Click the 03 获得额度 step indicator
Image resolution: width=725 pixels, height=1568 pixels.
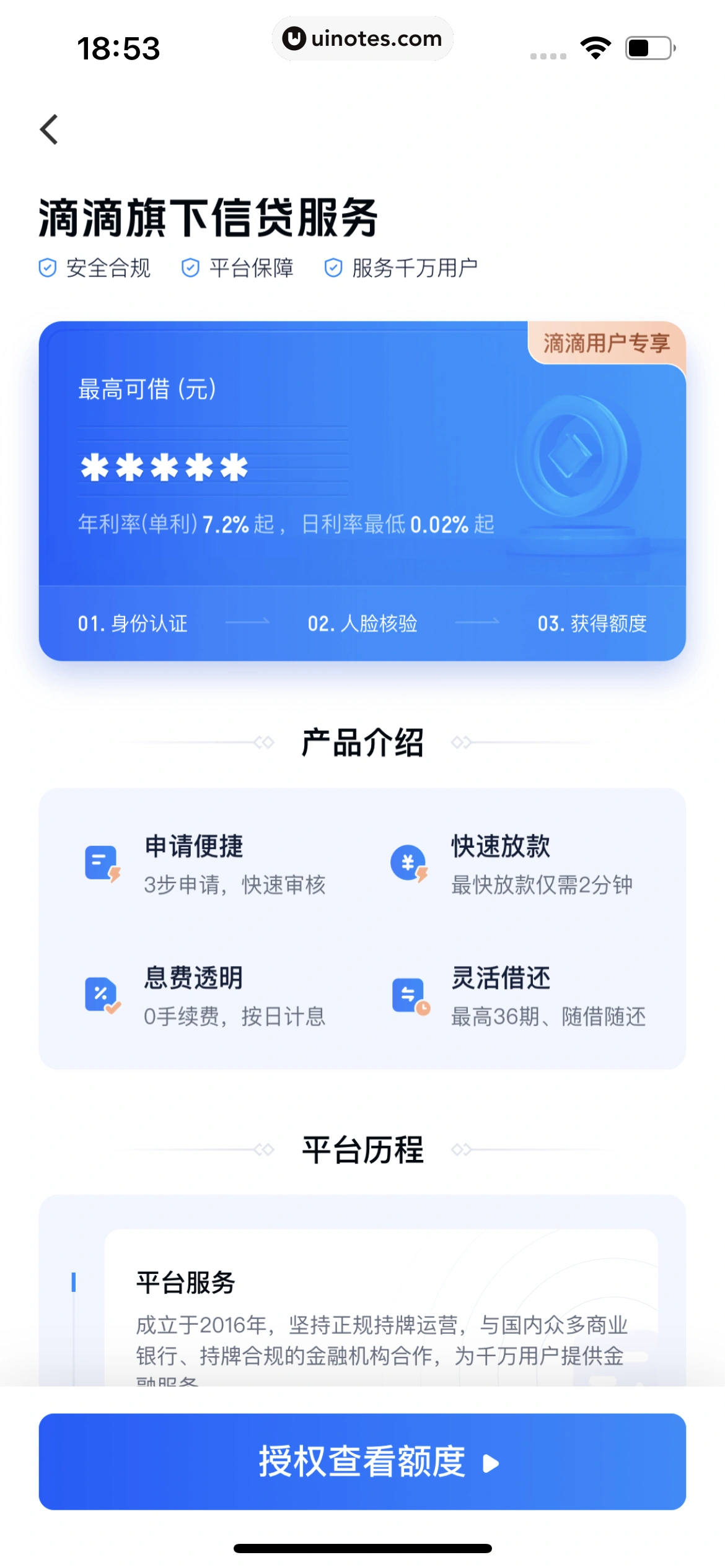coord(592,624)
